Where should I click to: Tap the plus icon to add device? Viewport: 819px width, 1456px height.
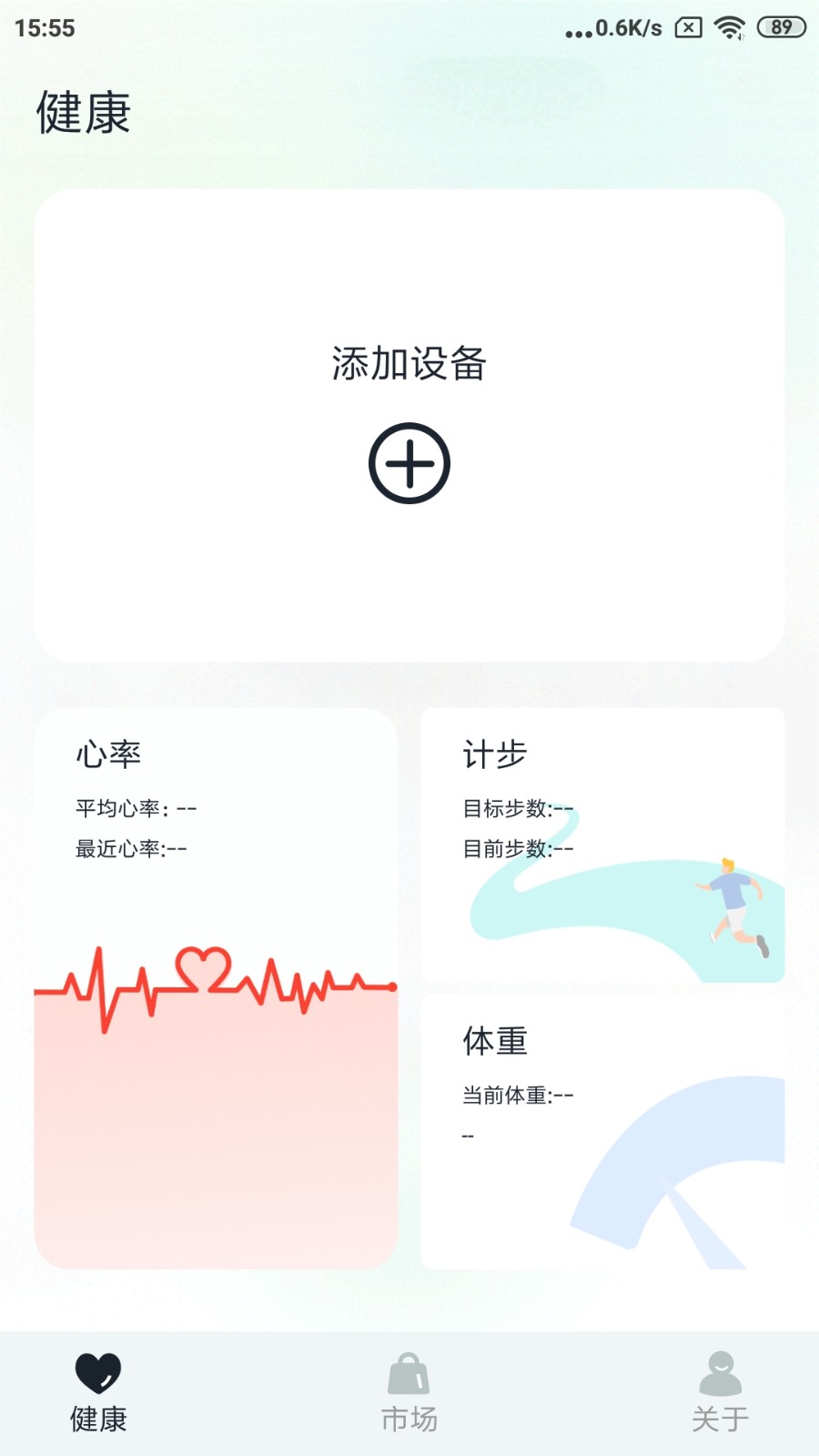click(409, 463)
